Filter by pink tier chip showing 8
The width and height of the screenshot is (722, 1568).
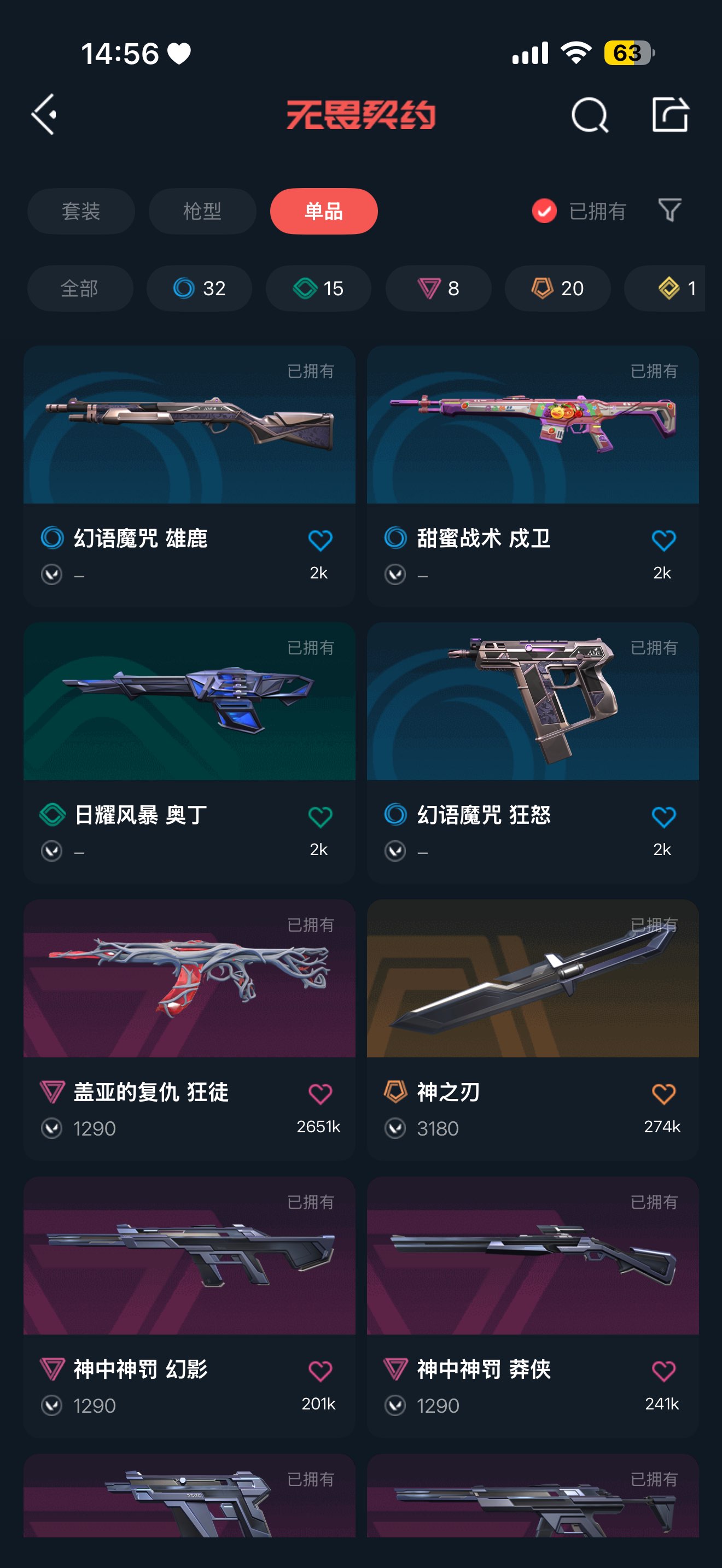(x=438, y=288)
